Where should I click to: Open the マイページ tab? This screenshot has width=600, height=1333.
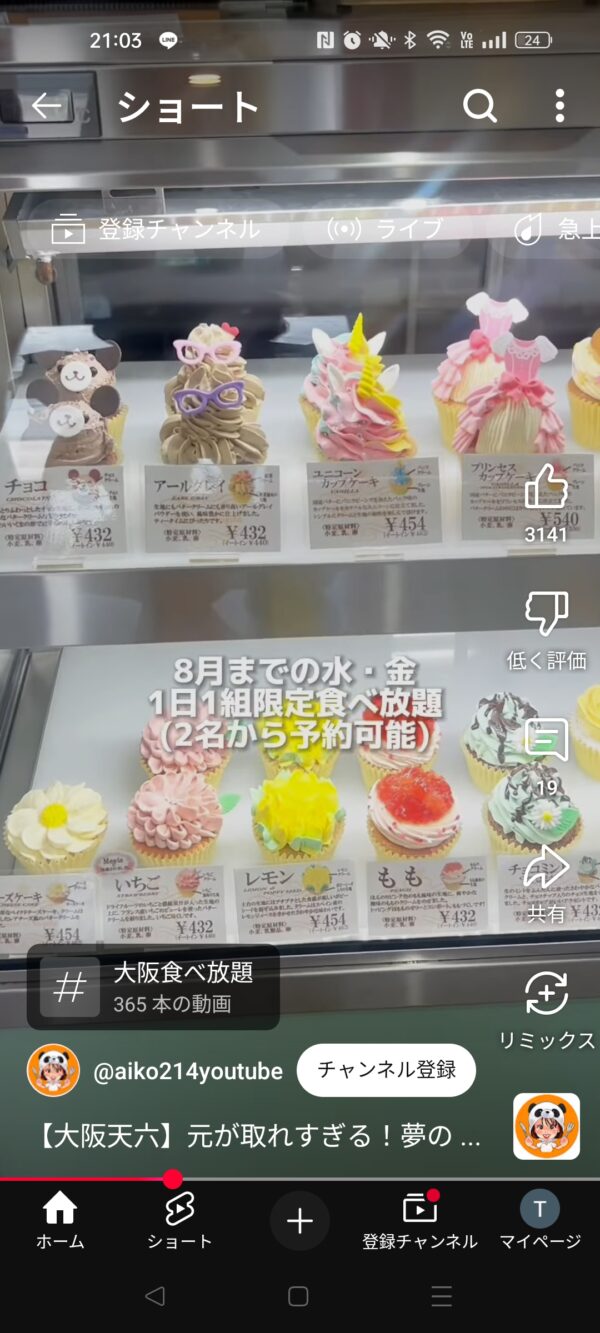pos(540,1221)
